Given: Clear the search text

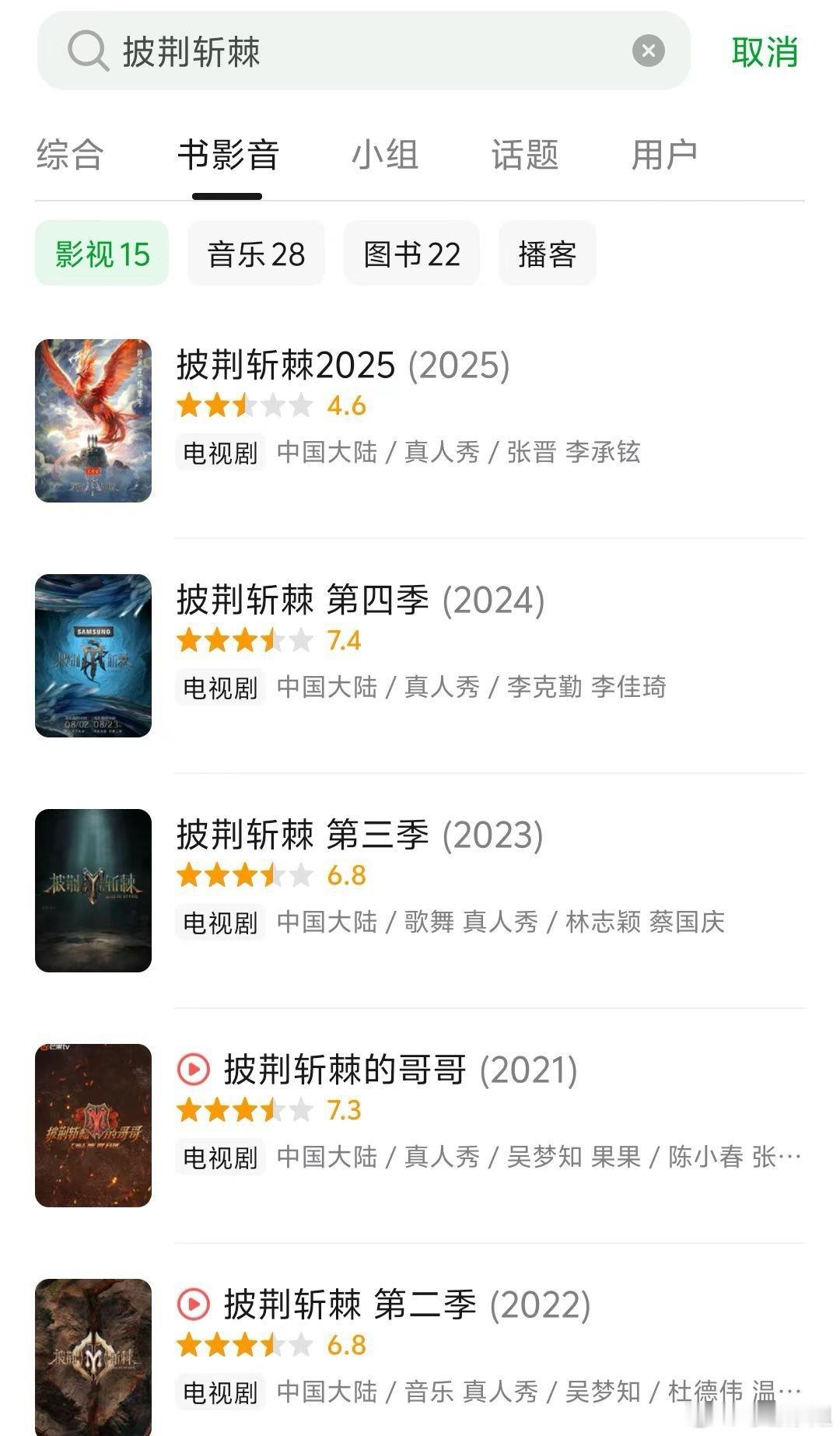Looking at the screenshot, I should pos(648,52).
